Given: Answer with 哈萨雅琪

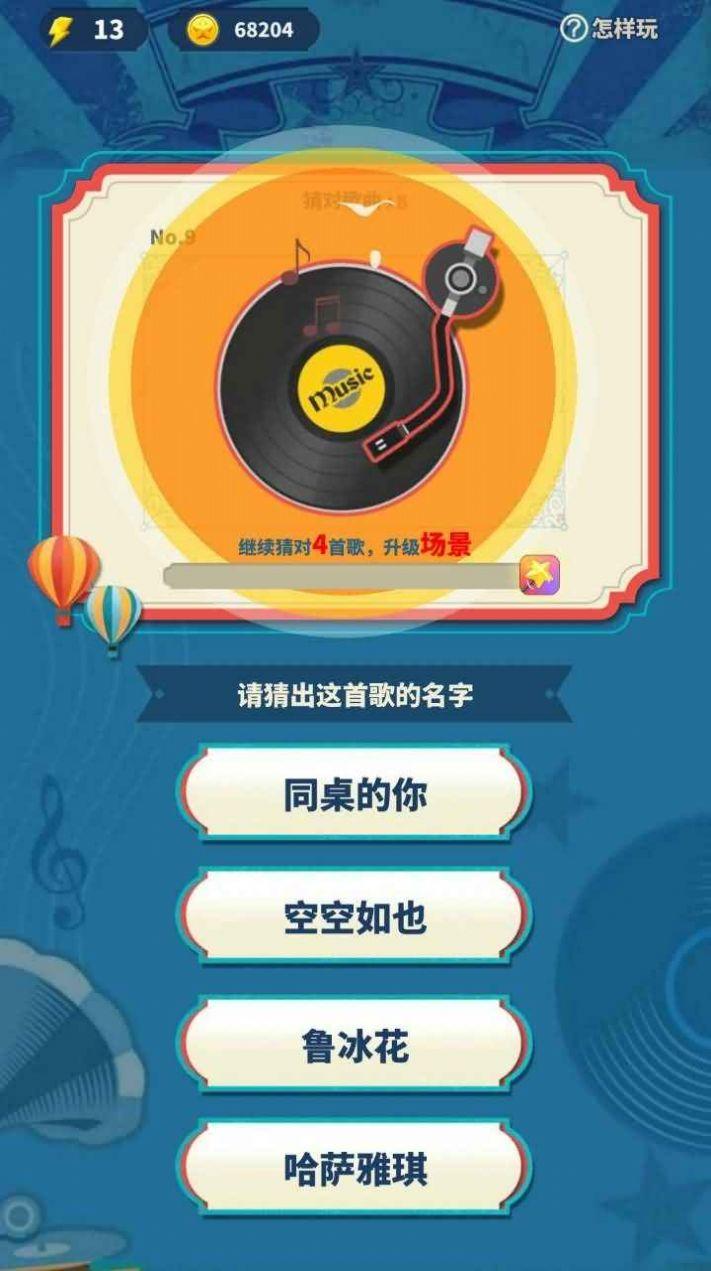Looking at the screenshot, I should click(355, 1169).
